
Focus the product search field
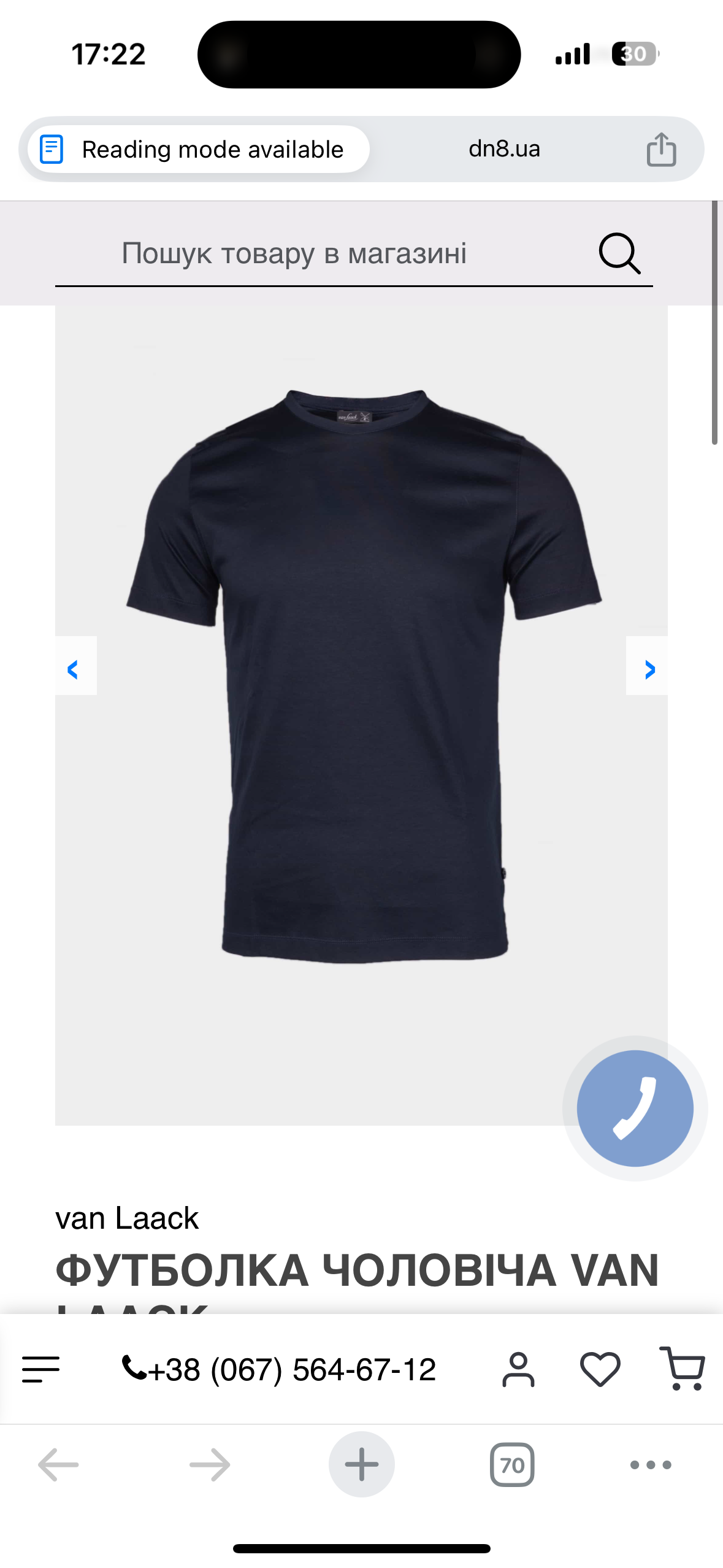coord(294,253)
